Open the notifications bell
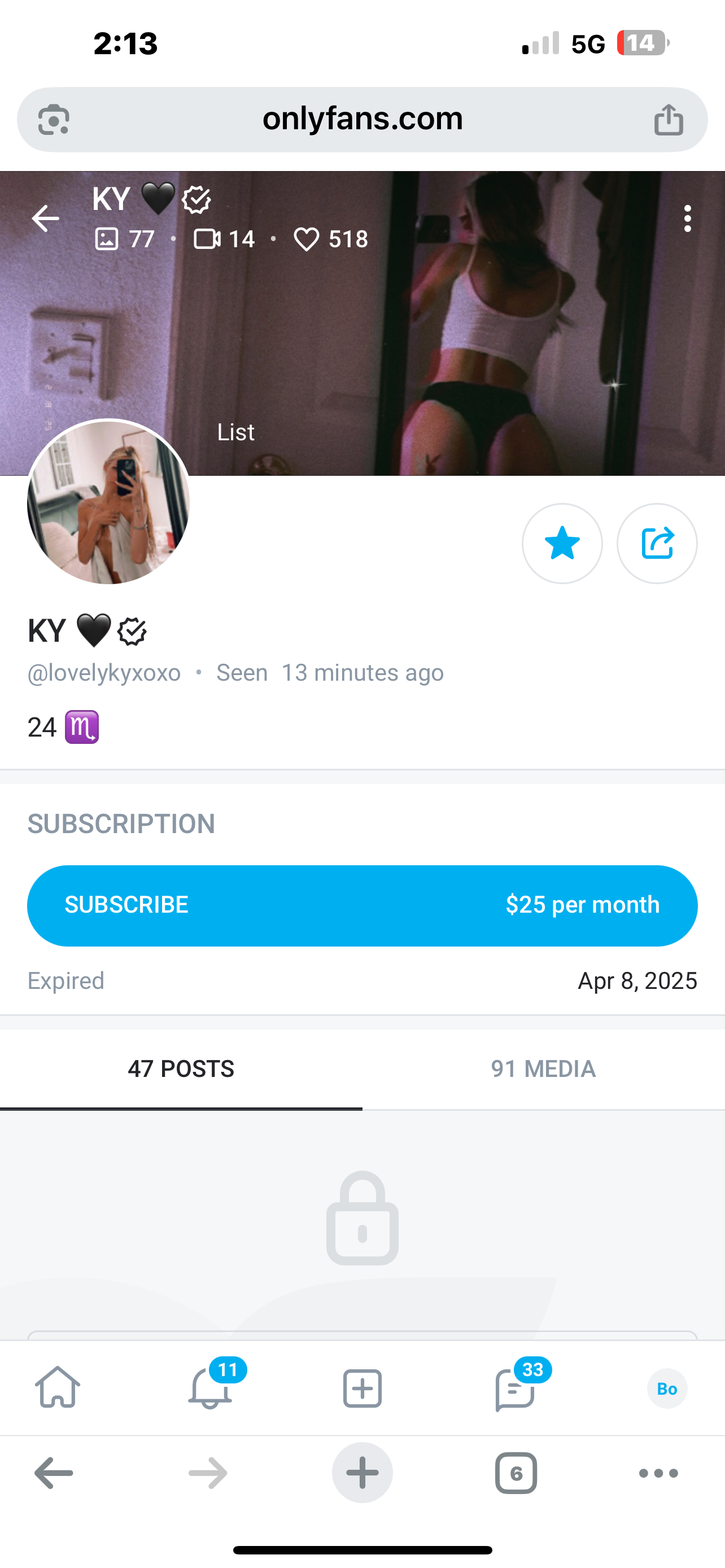The image size is (725, 1568). (x=210, y=1388)
